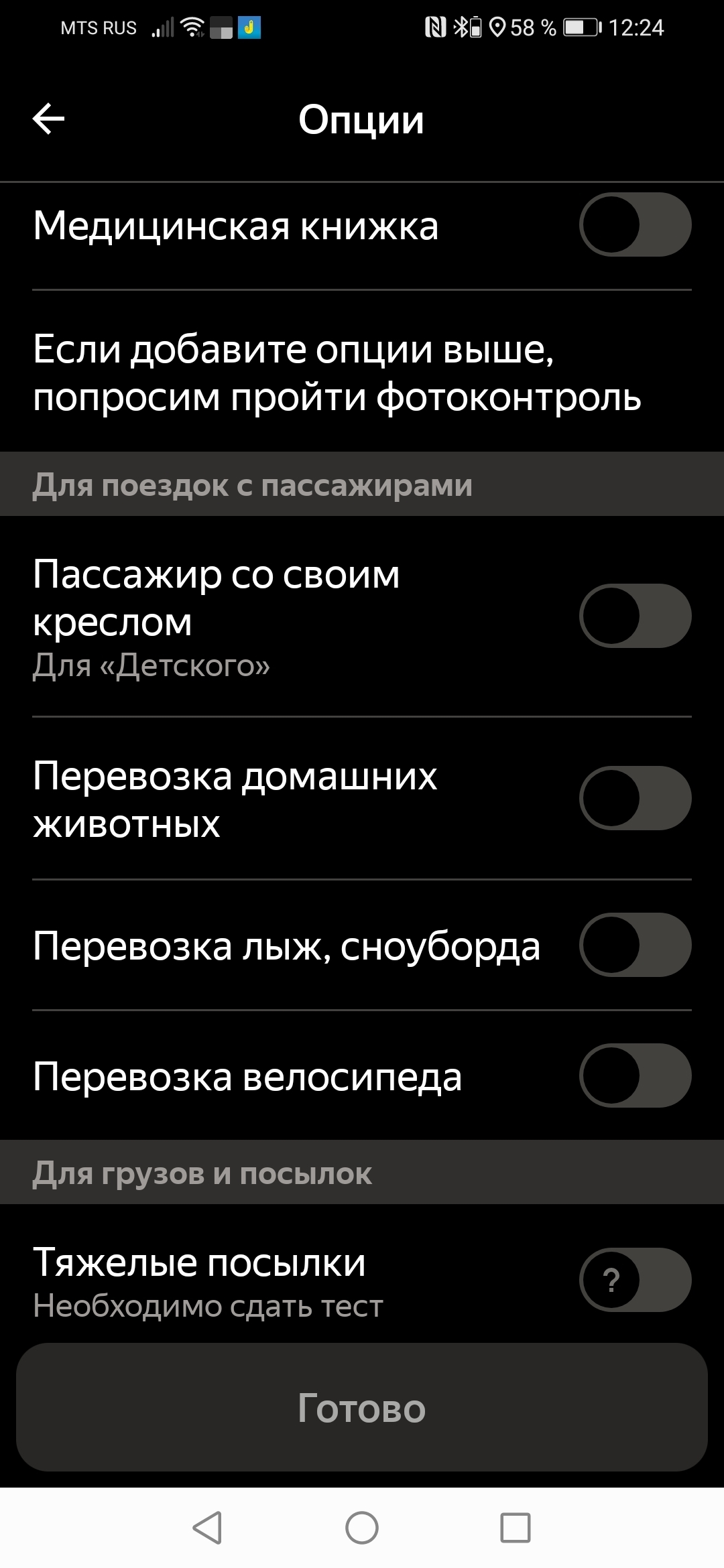Switch on Перевозка лыж, сноуборда
The image size is (724, 1568).
[635, 945]
